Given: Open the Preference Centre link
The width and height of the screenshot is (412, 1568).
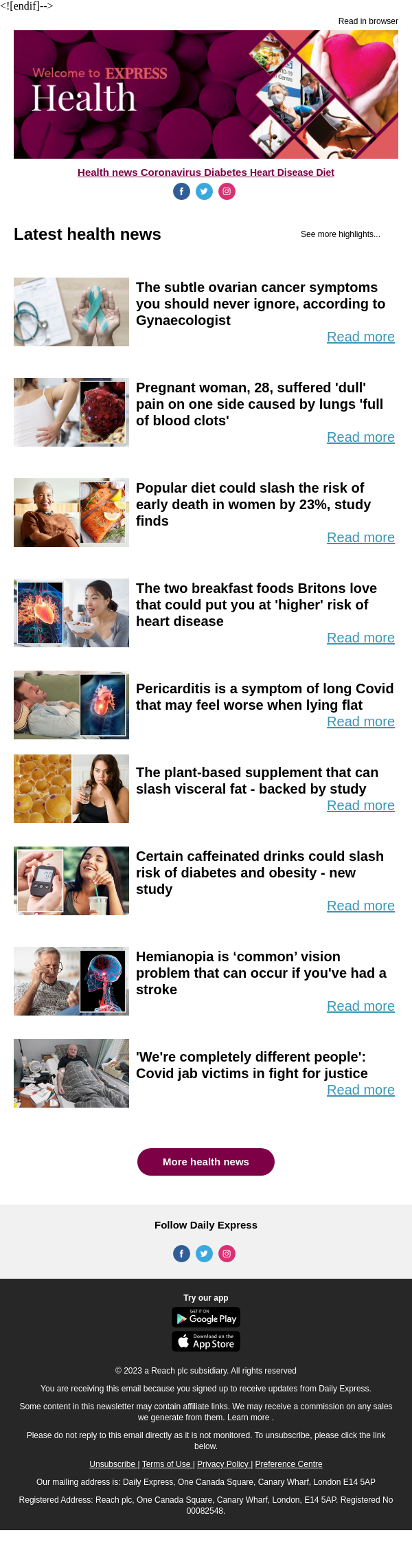Looking at the screenshot, I should 288,1464.
